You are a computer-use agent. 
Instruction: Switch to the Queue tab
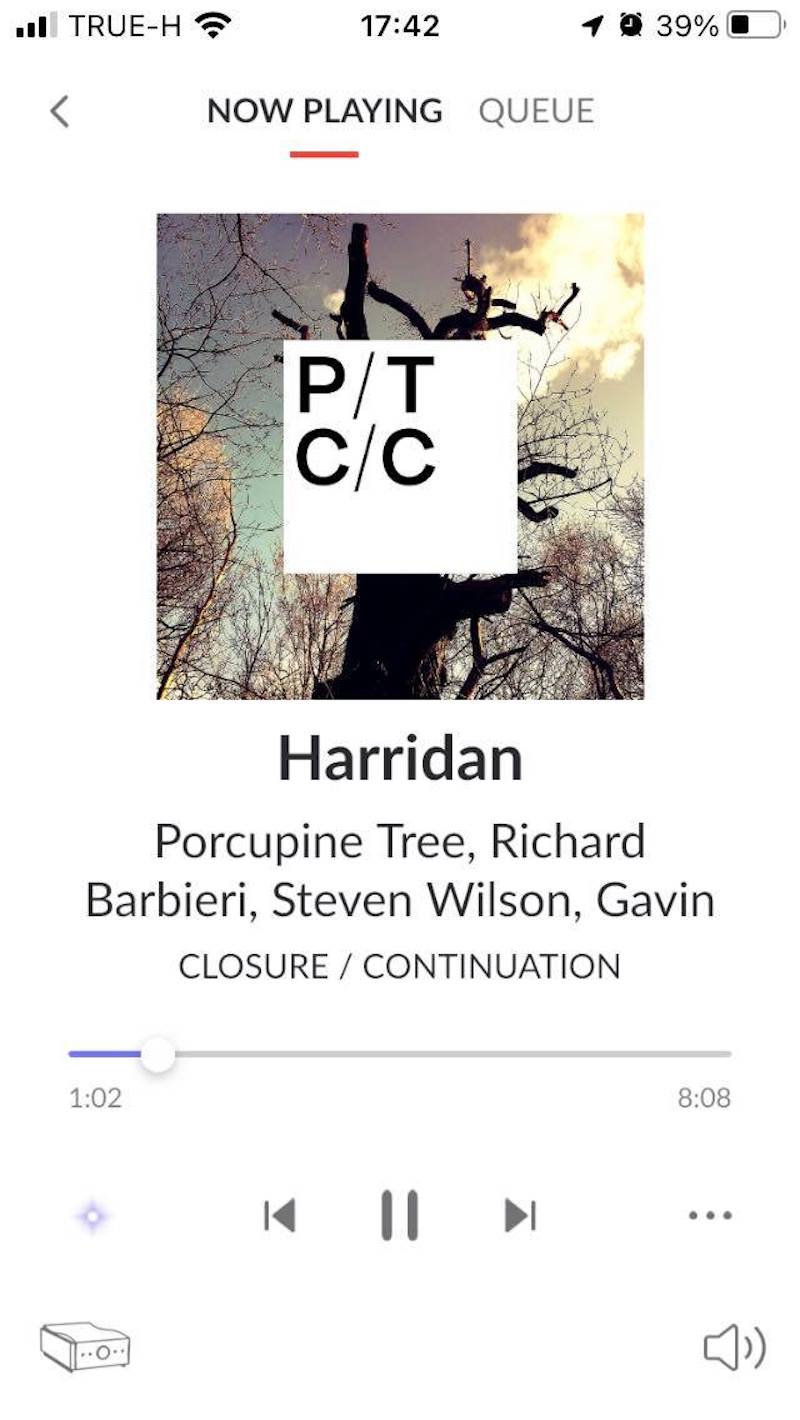(x=536, y=111)
